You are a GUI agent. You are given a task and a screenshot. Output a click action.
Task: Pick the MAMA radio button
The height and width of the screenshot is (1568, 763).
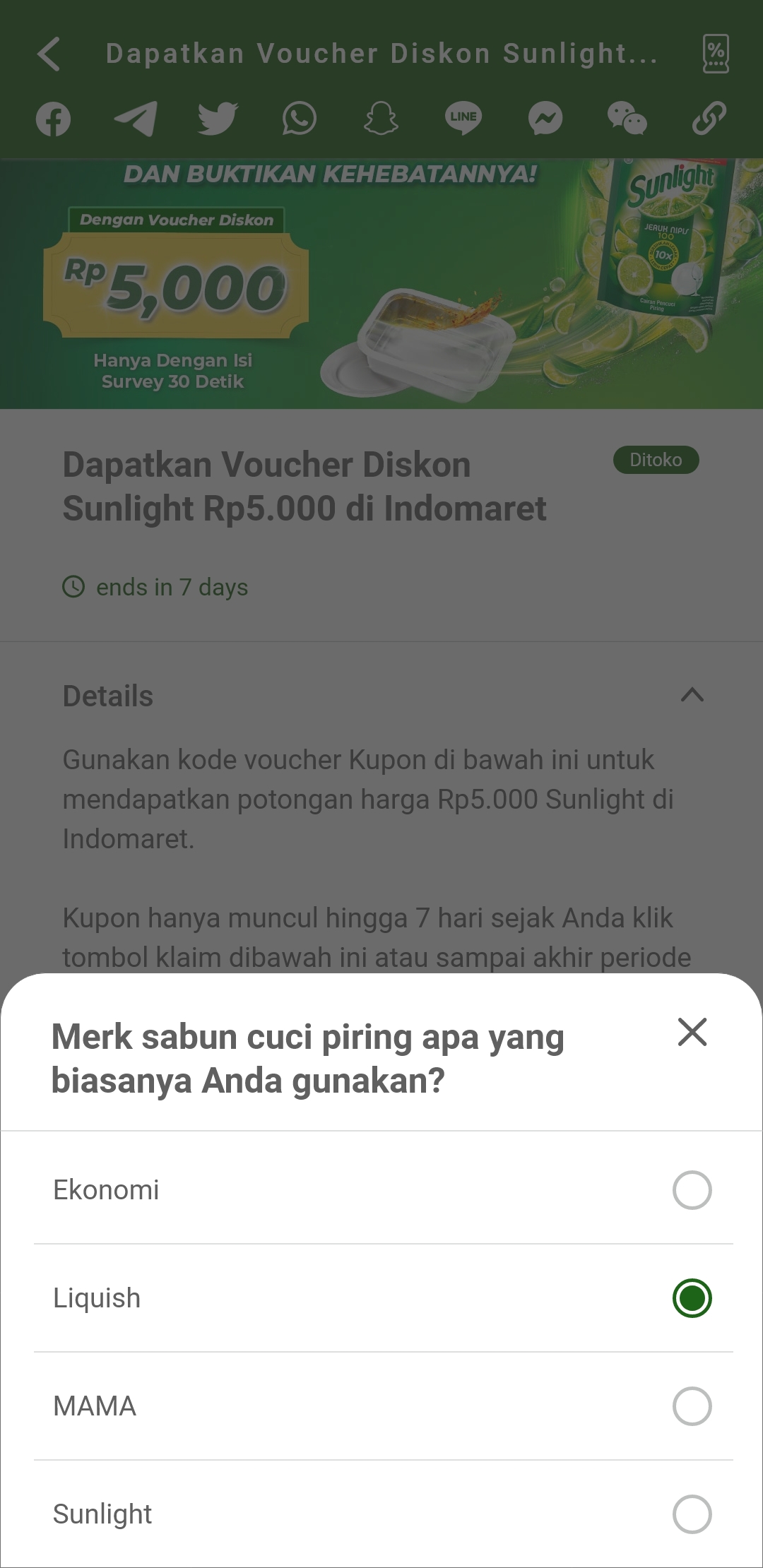coord(692,1406)
